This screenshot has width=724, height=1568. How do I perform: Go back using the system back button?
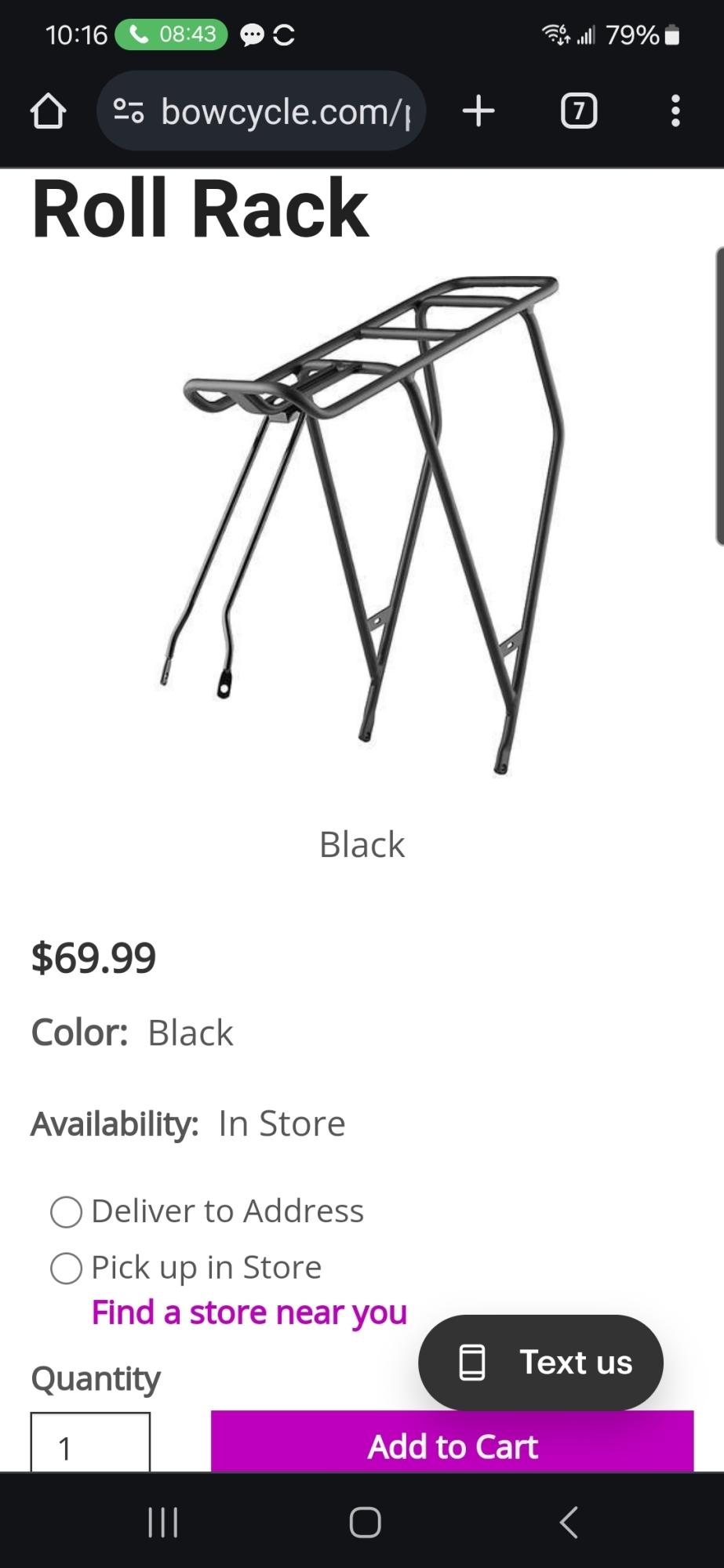click(569, 1523)
